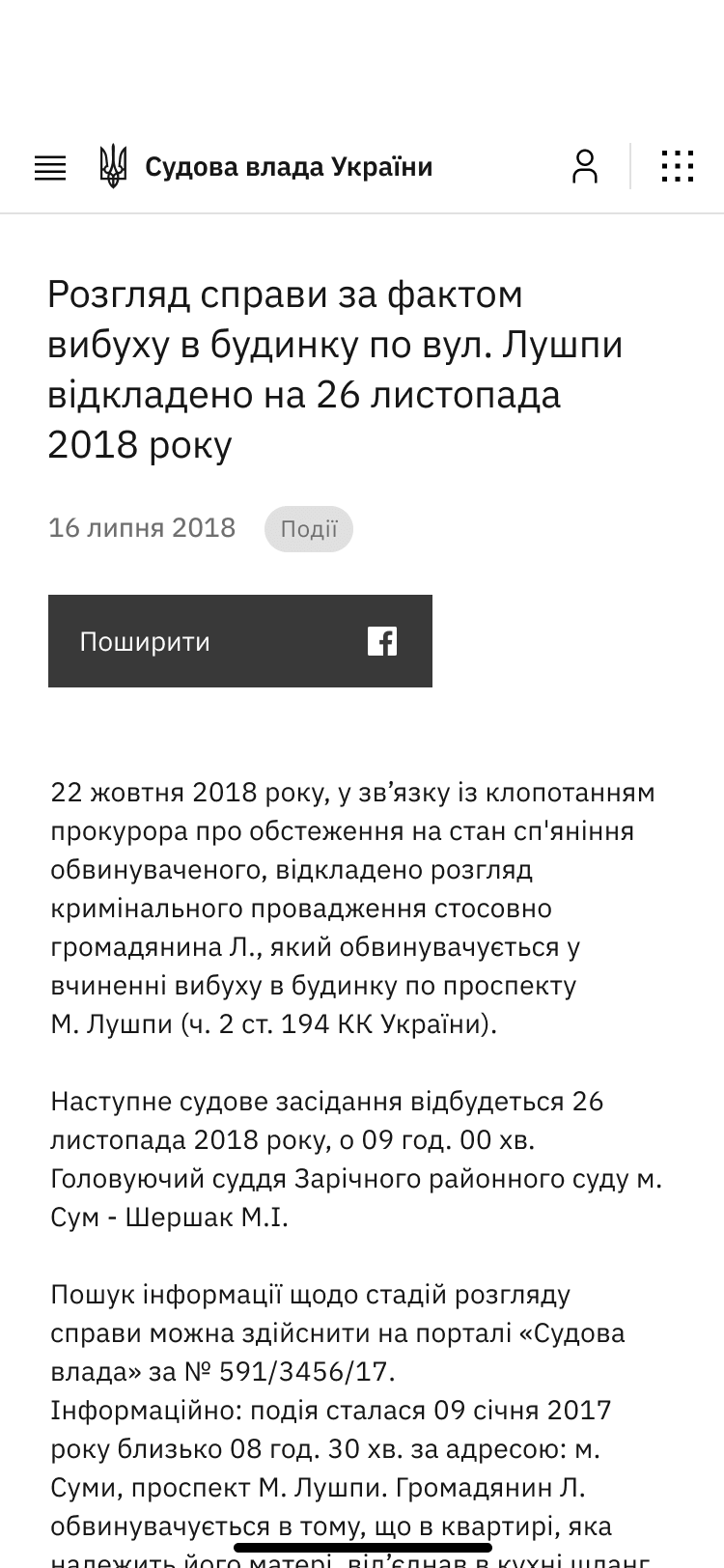Select the Події category chip

pos(309,529)
